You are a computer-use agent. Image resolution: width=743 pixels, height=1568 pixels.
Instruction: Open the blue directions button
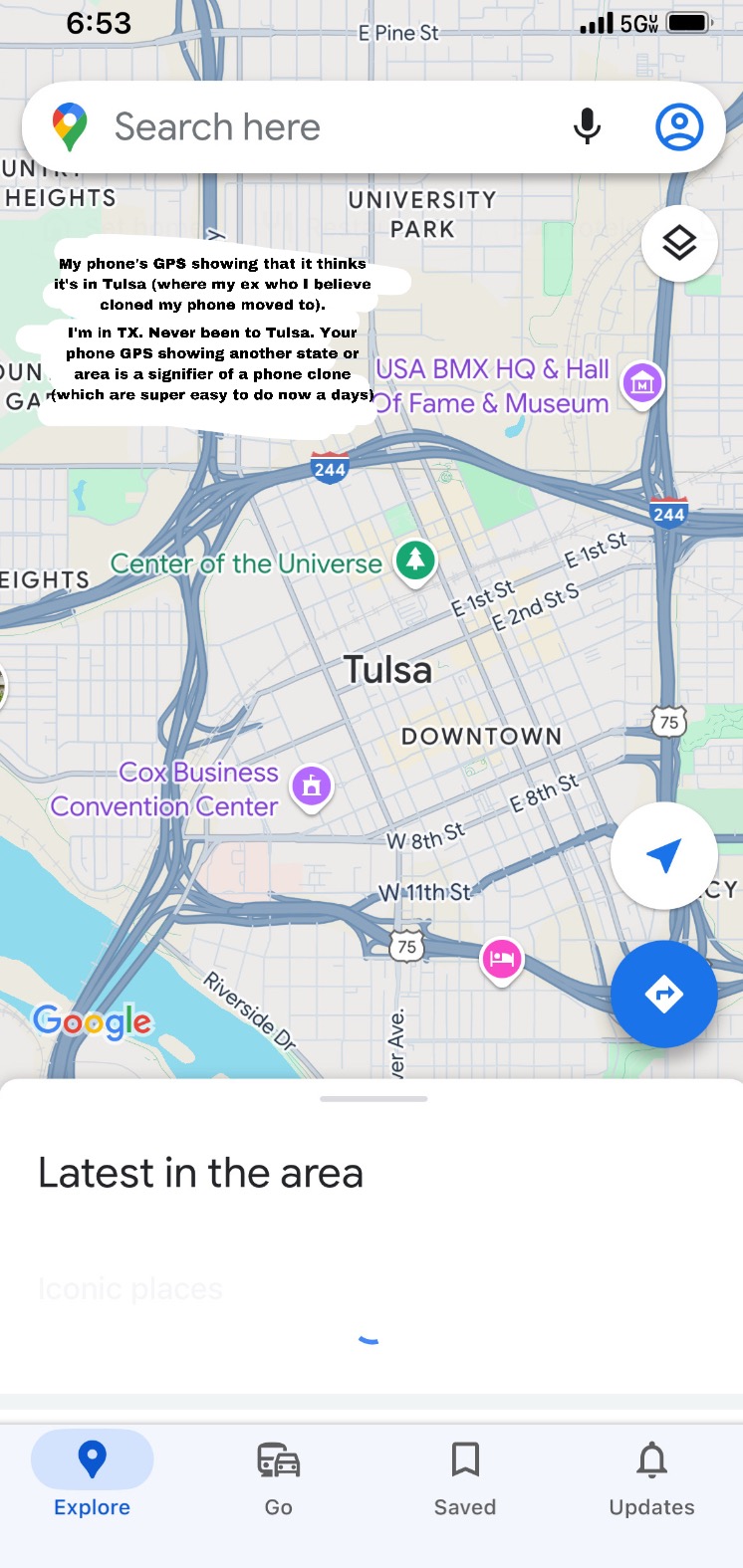663,993
